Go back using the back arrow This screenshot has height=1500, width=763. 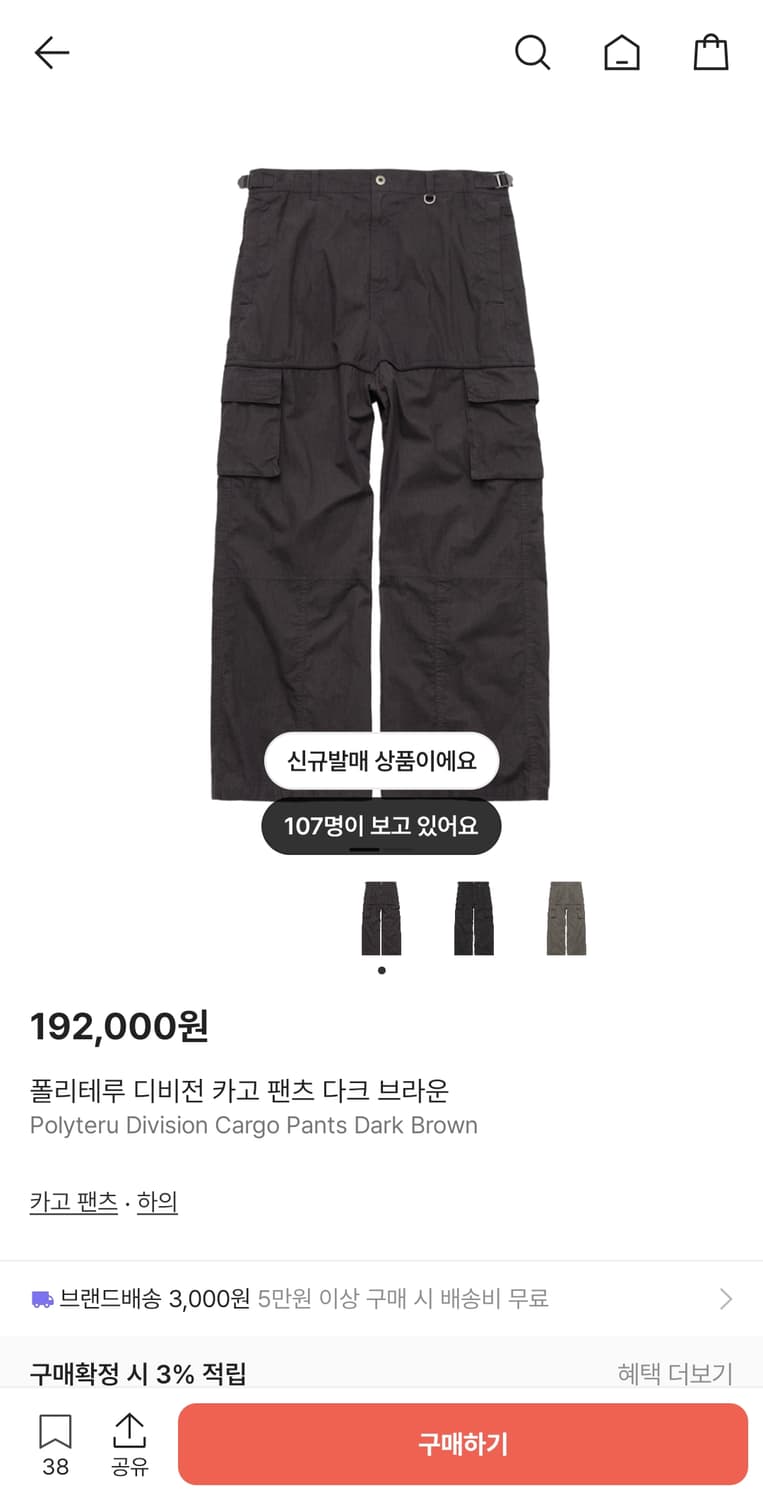(51, 52)
